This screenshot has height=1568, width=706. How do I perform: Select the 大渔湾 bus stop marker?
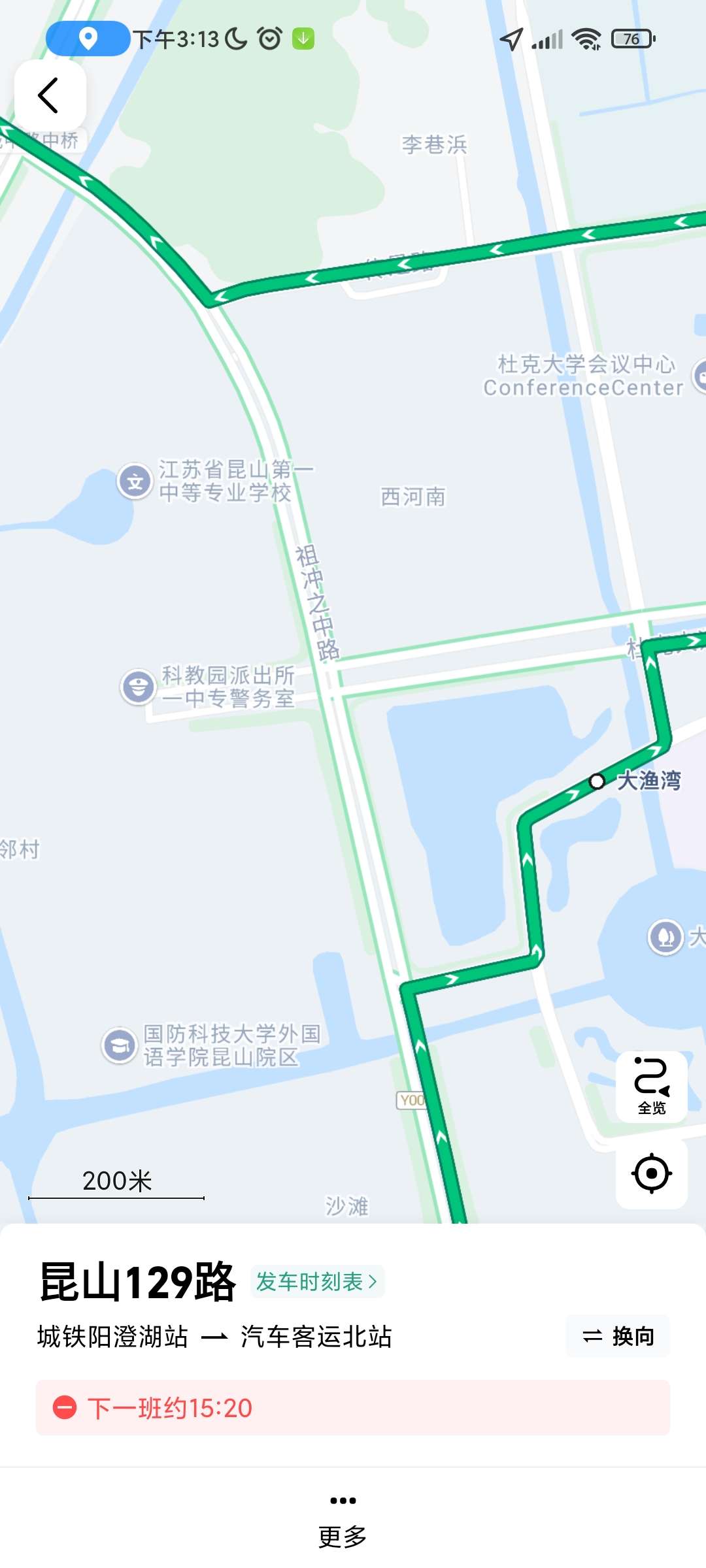pyautogui.click(x=597, y=781)
